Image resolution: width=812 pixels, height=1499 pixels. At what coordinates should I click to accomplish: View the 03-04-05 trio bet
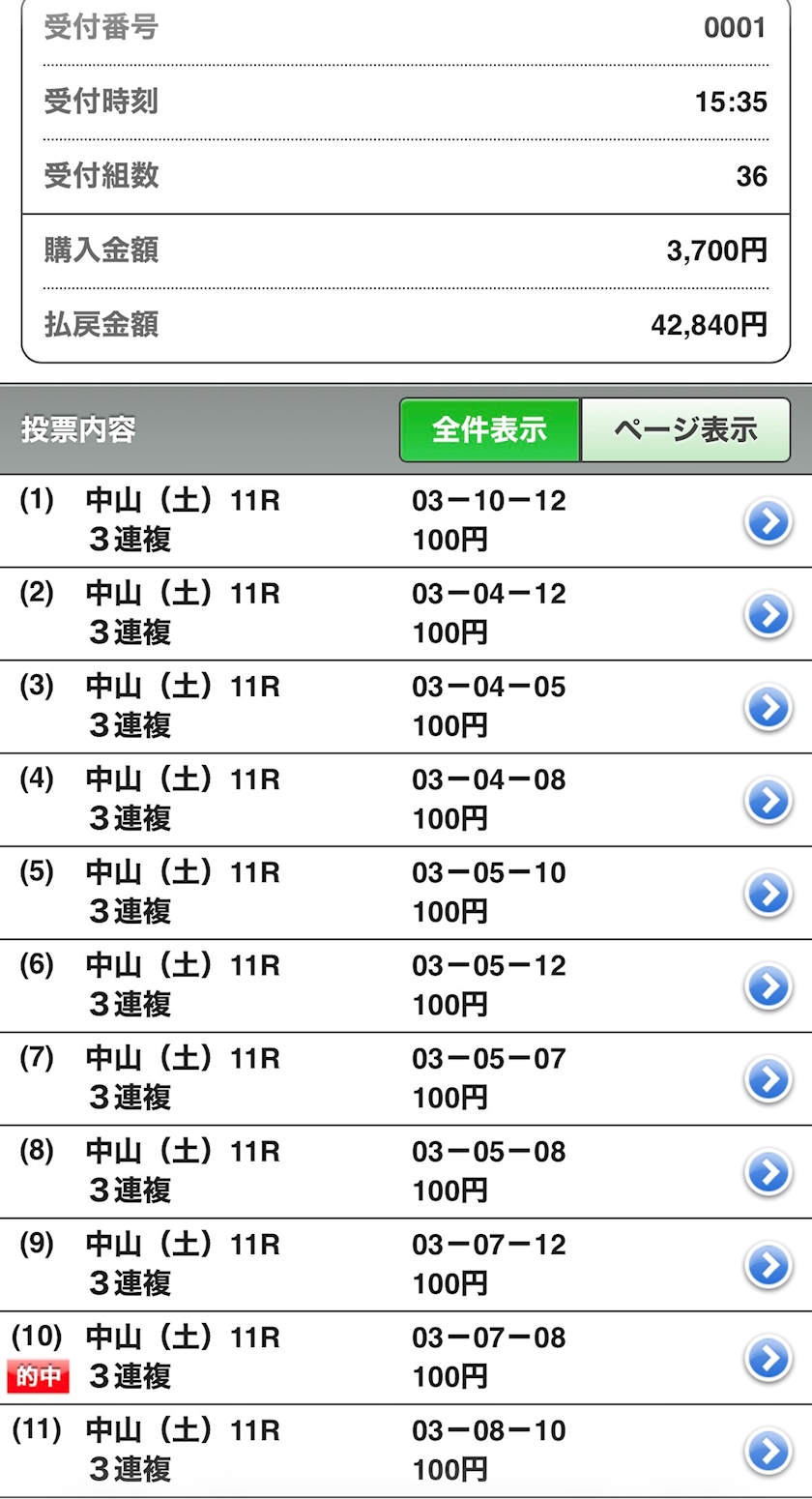click(x=406, y=707)
